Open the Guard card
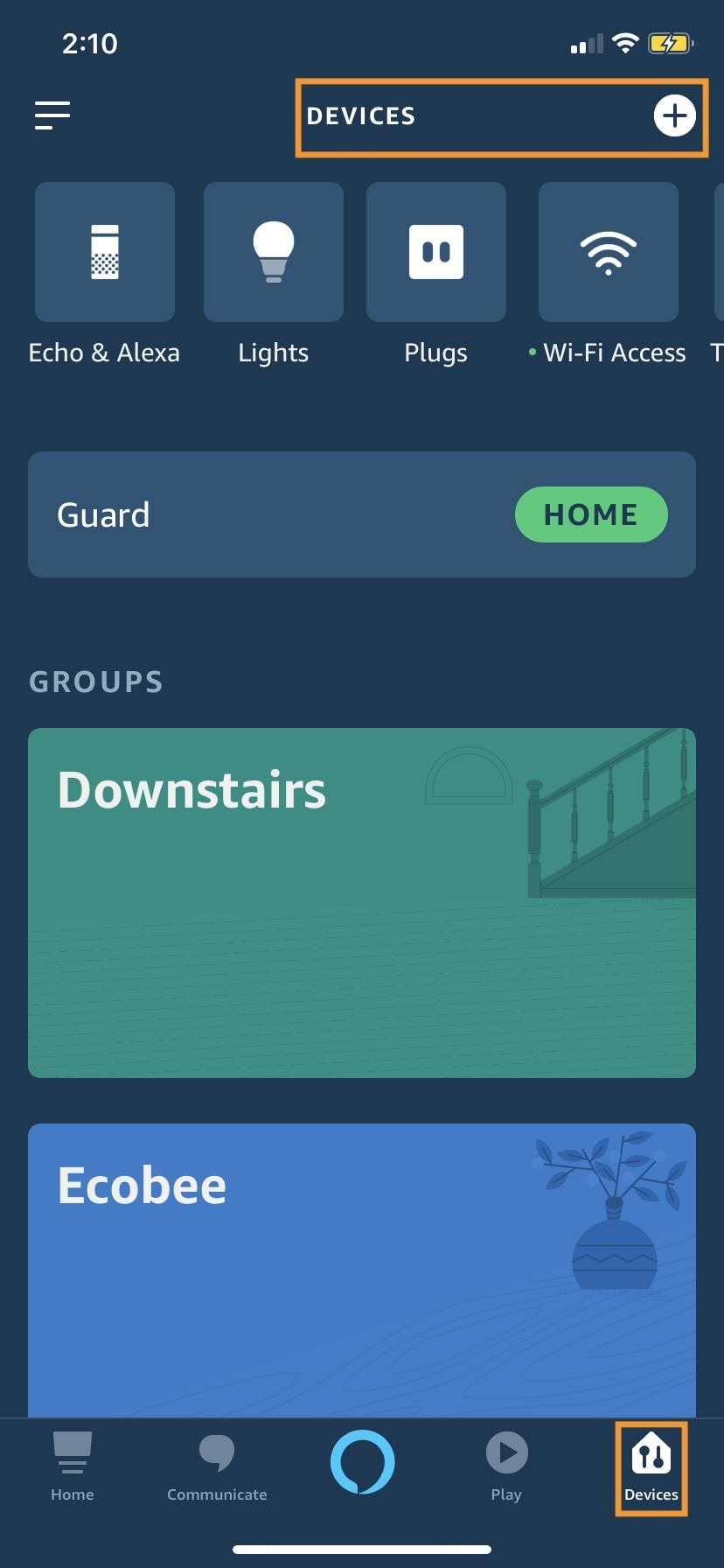Image resolution: width=724 pixels, height=1568 pixels. [x=262, y=514]
